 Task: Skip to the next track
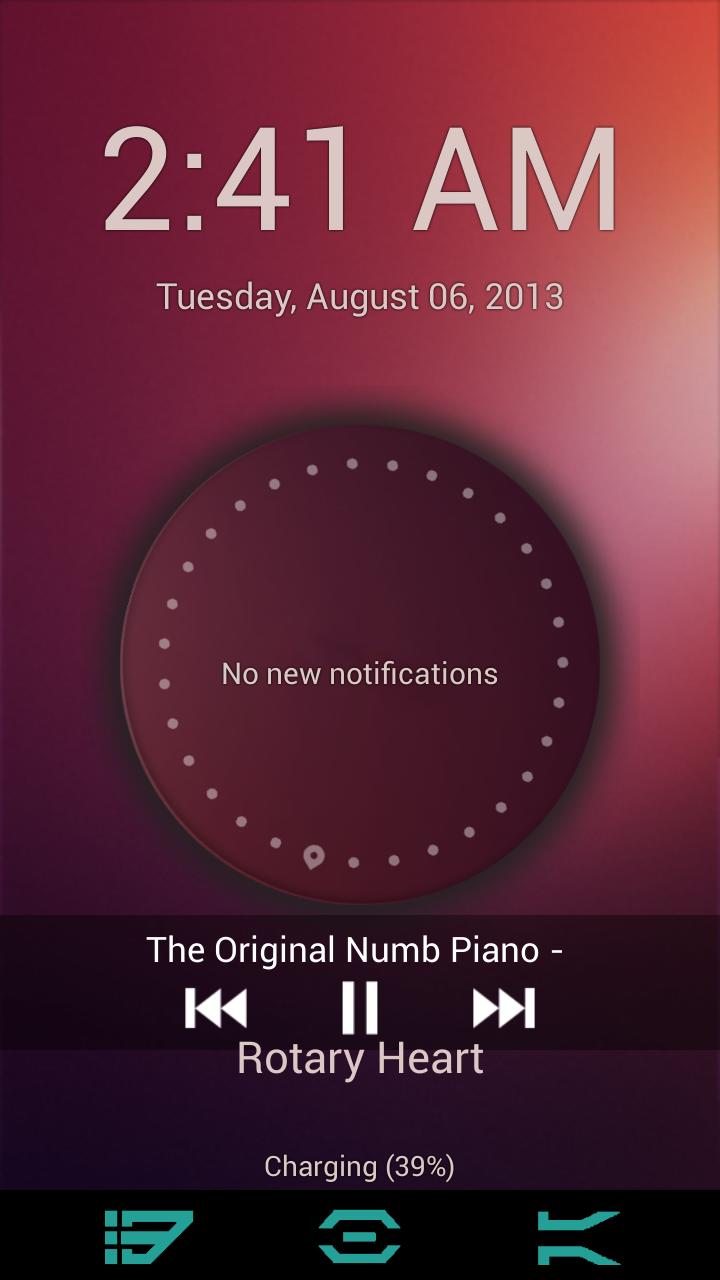pyautogui.click(x=503, y=1007)
